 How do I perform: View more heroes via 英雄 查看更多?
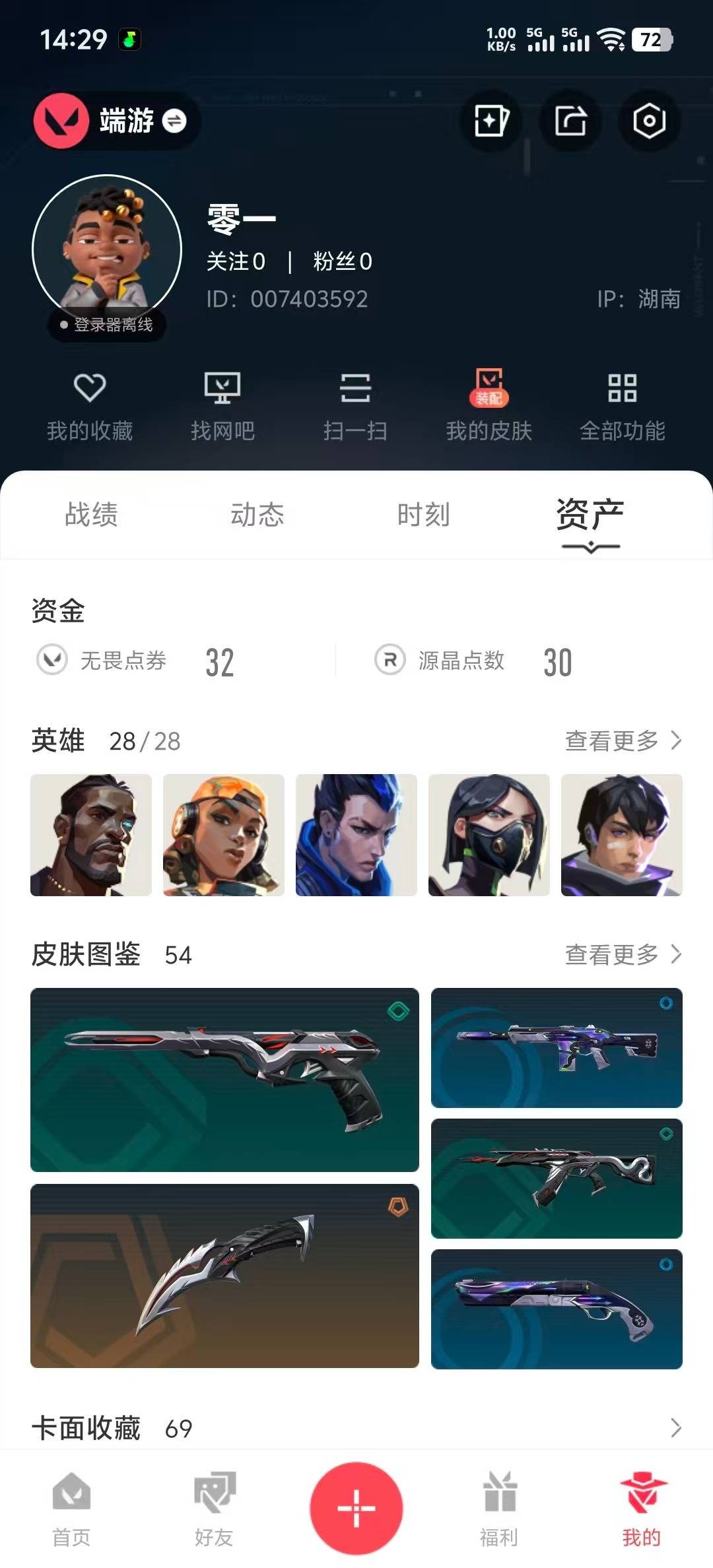click(623, 741)
